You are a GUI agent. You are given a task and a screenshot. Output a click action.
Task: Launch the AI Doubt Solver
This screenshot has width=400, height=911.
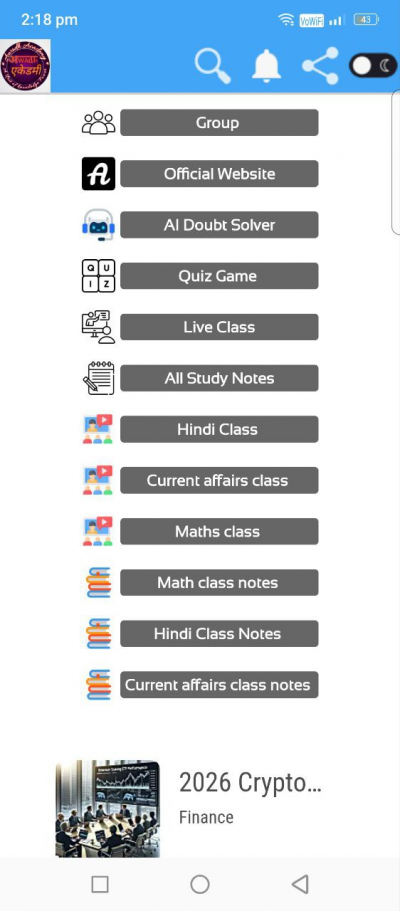click(219, 225)
